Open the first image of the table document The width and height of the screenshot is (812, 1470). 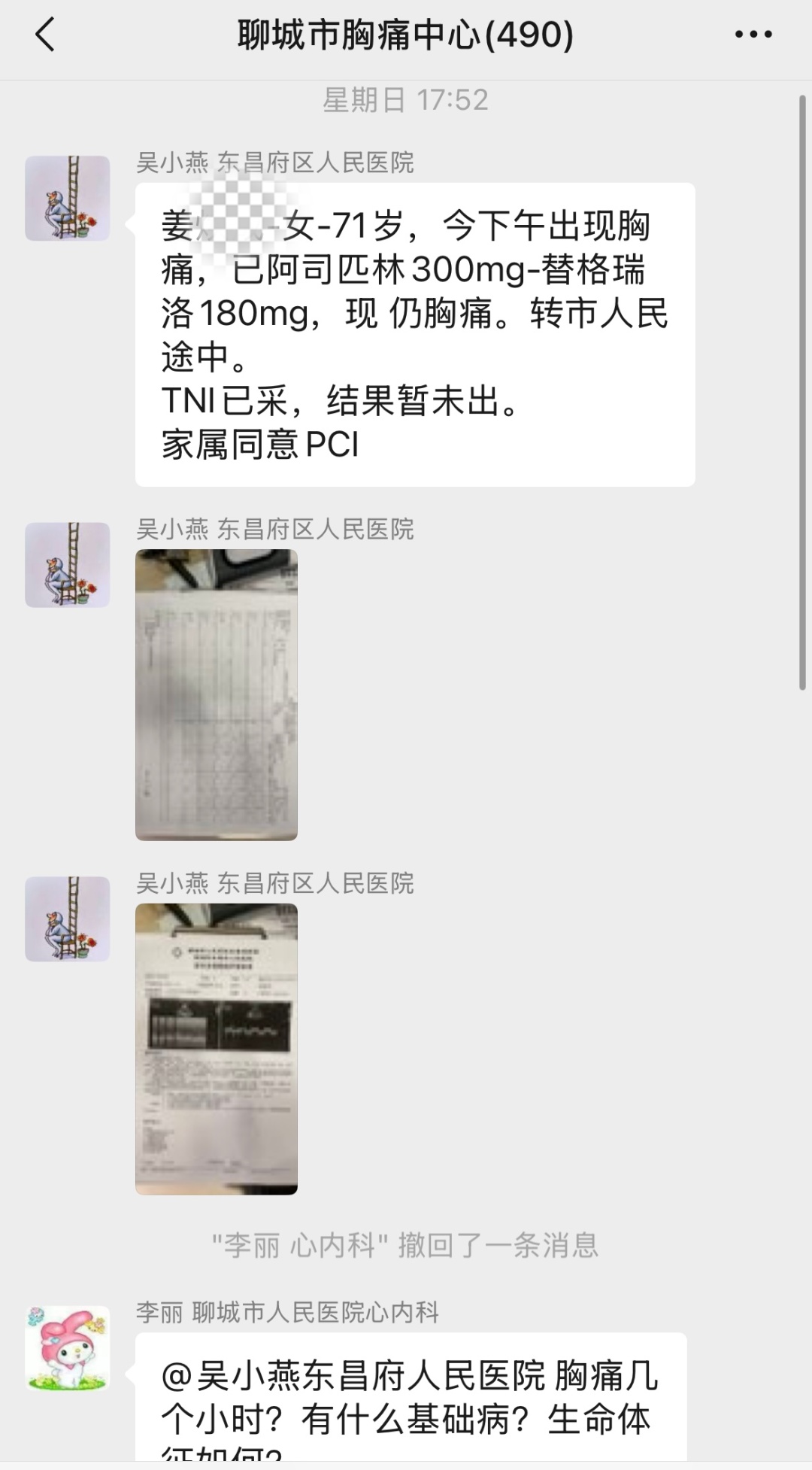217,694
